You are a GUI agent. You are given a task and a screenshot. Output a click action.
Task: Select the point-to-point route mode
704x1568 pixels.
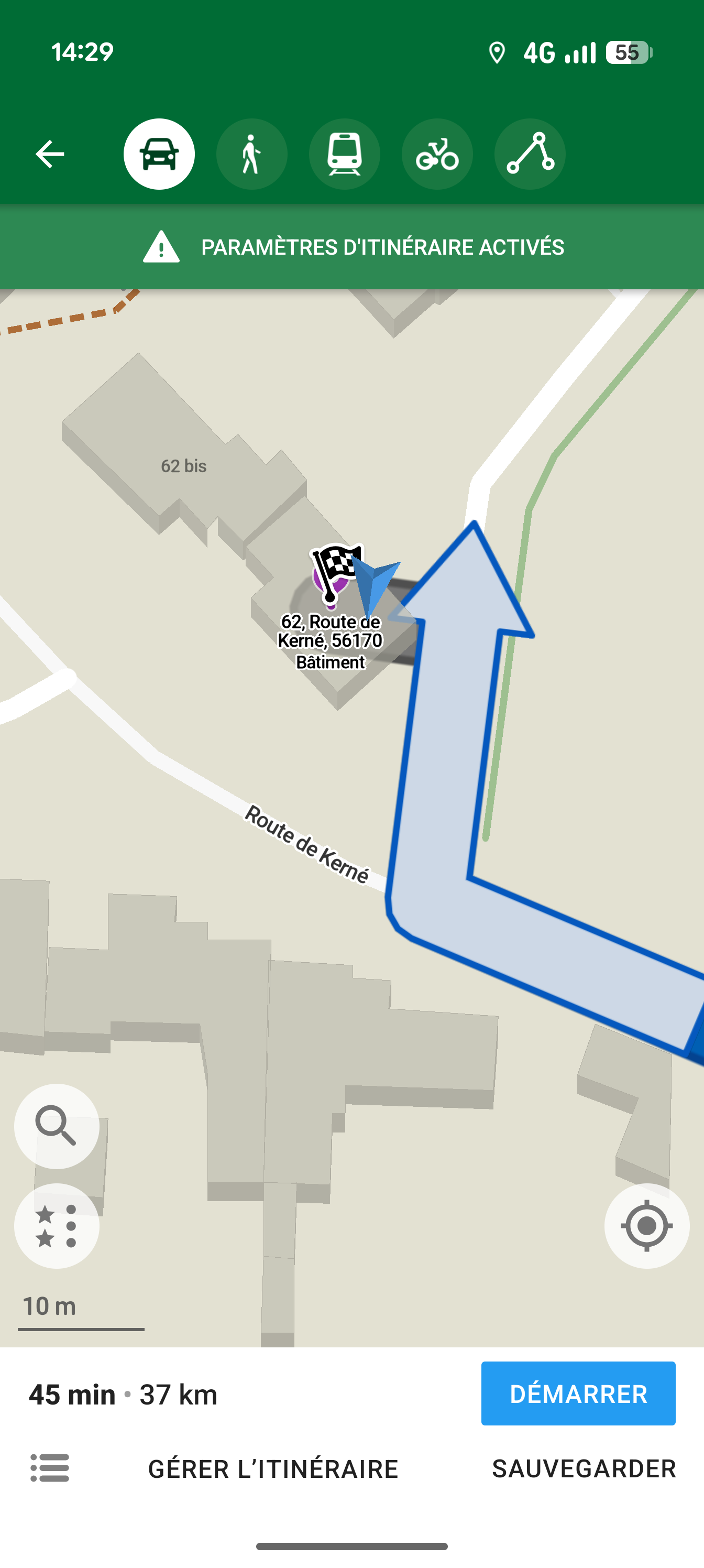pyautogui.click(x=530, y=154)
